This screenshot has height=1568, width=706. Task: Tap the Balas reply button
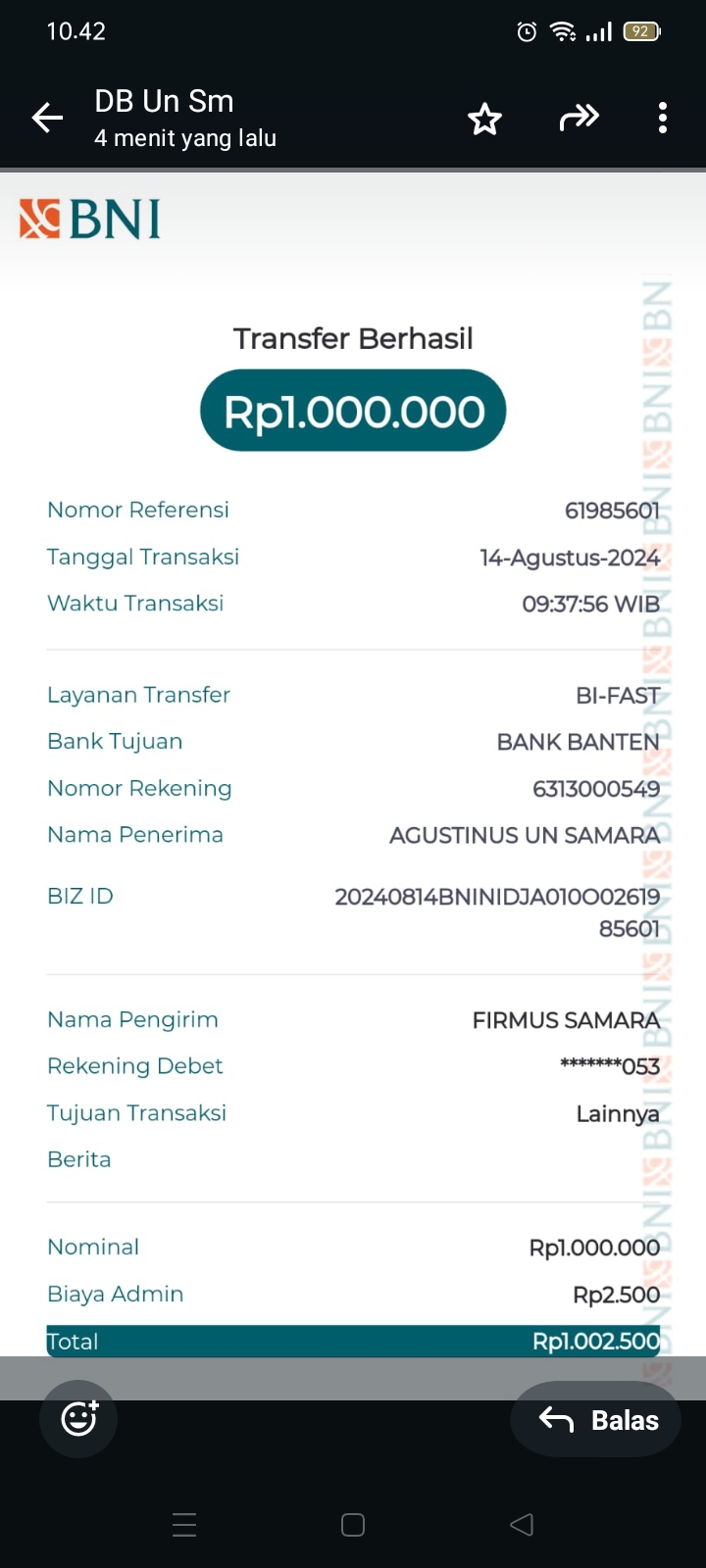596,1419
